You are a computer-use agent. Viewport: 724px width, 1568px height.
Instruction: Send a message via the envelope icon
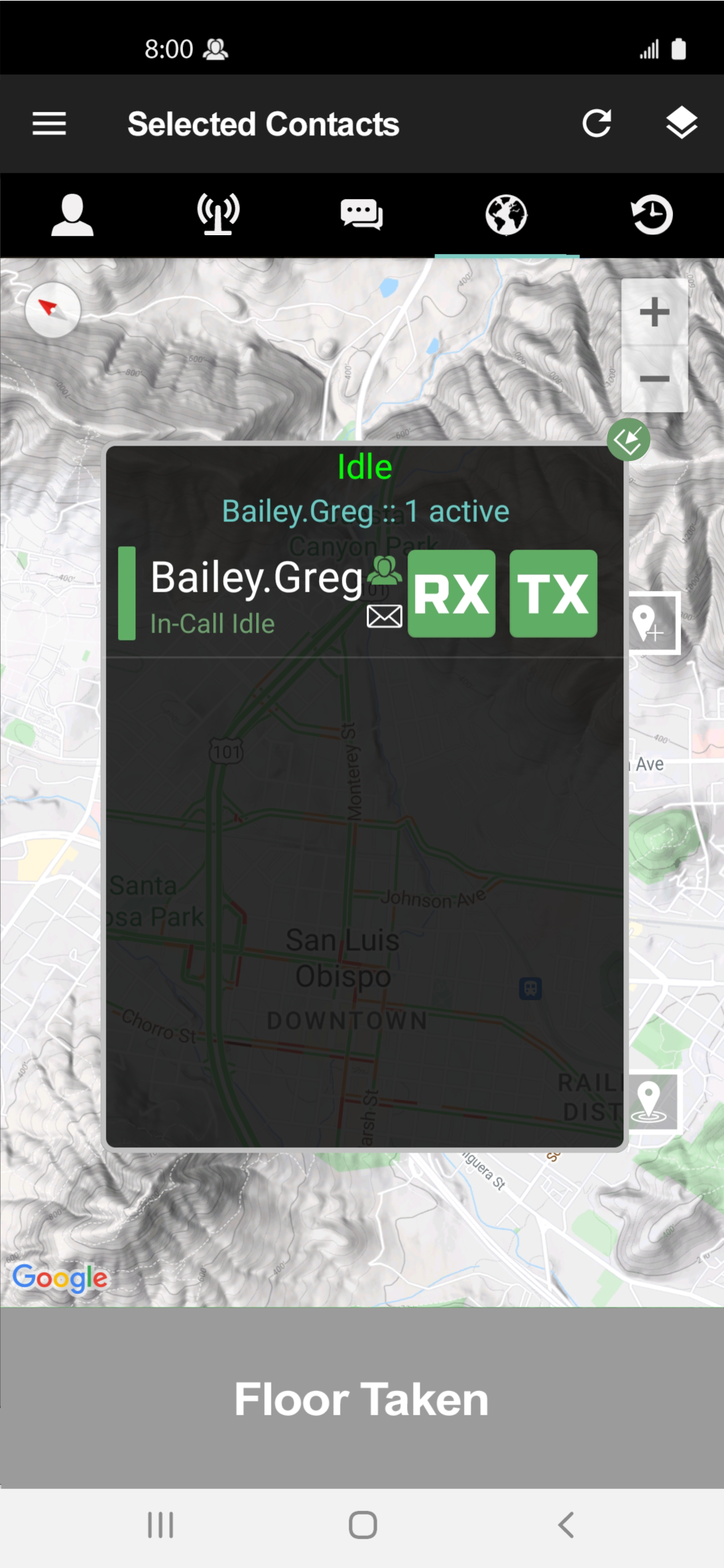click(384, 616)
